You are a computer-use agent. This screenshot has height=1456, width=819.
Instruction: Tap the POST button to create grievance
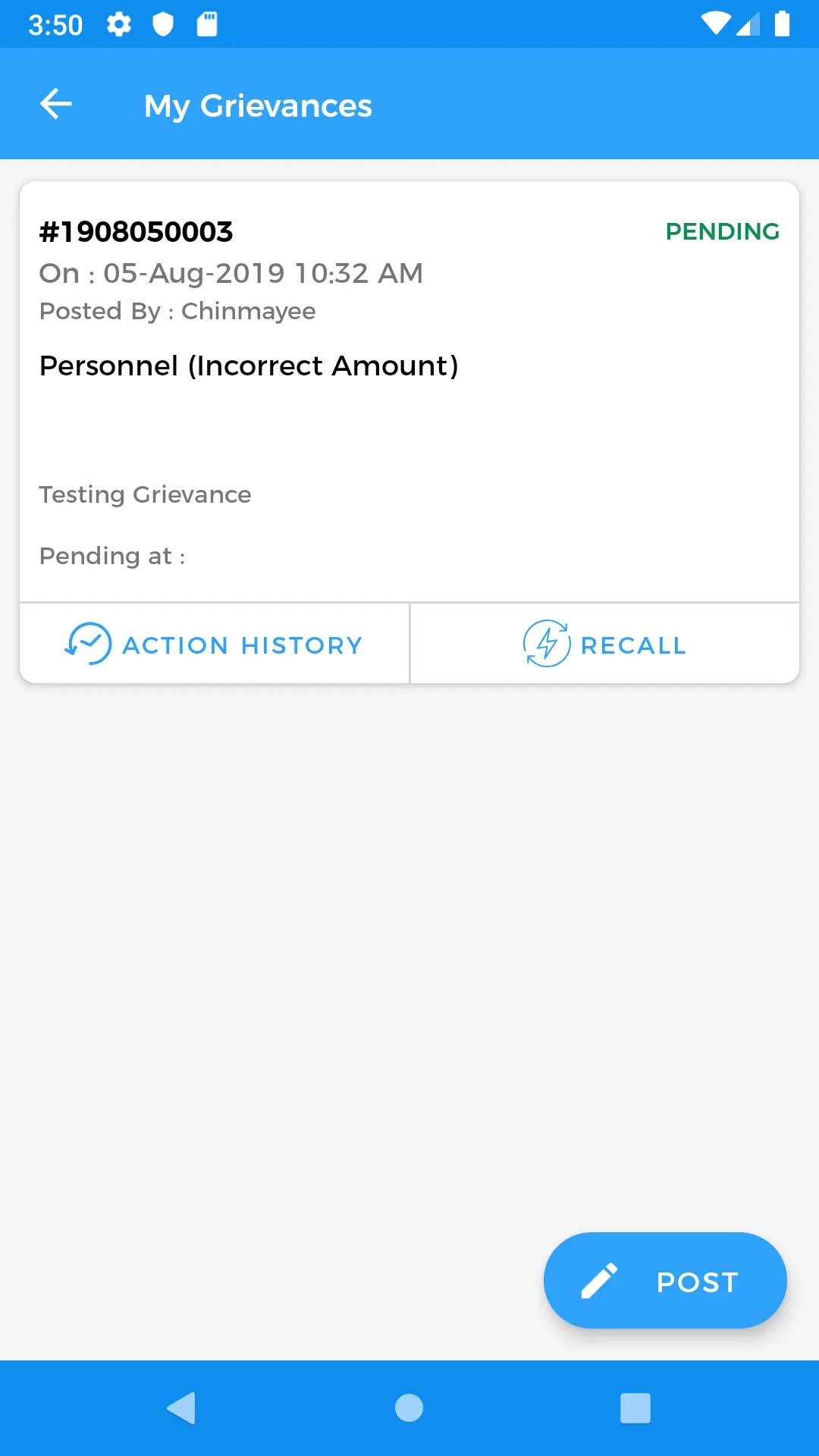coord(664,1280)
